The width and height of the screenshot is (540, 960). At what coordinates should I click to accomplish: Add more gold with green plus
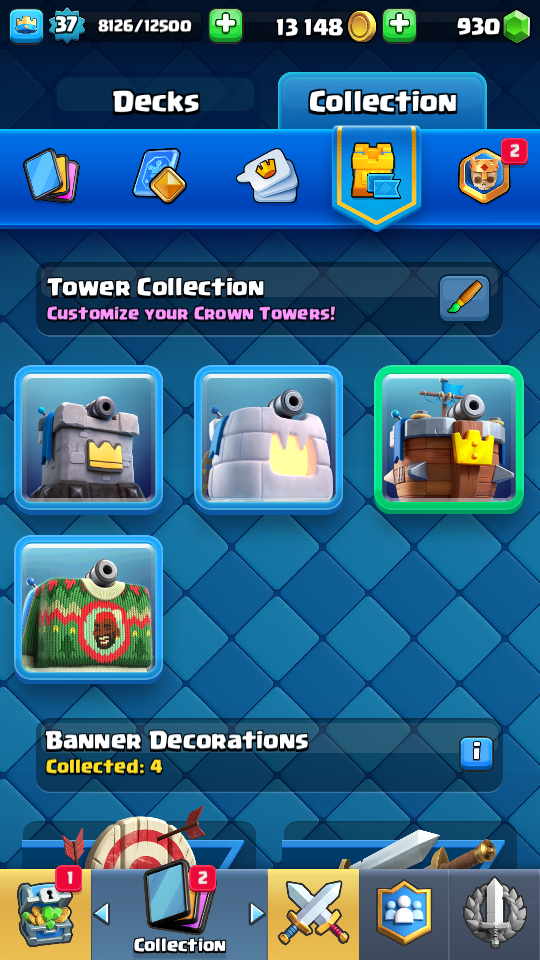pyautogui.click(x=399, y=26)
